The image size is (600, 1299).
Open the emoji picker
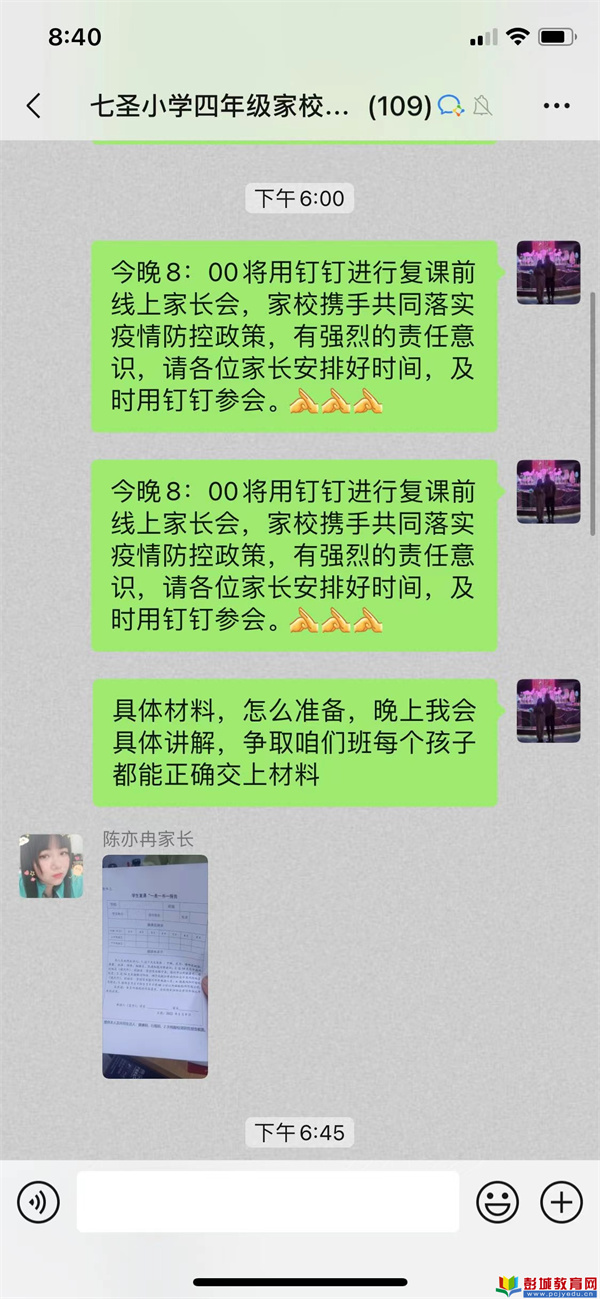[x=497, y=1201]
